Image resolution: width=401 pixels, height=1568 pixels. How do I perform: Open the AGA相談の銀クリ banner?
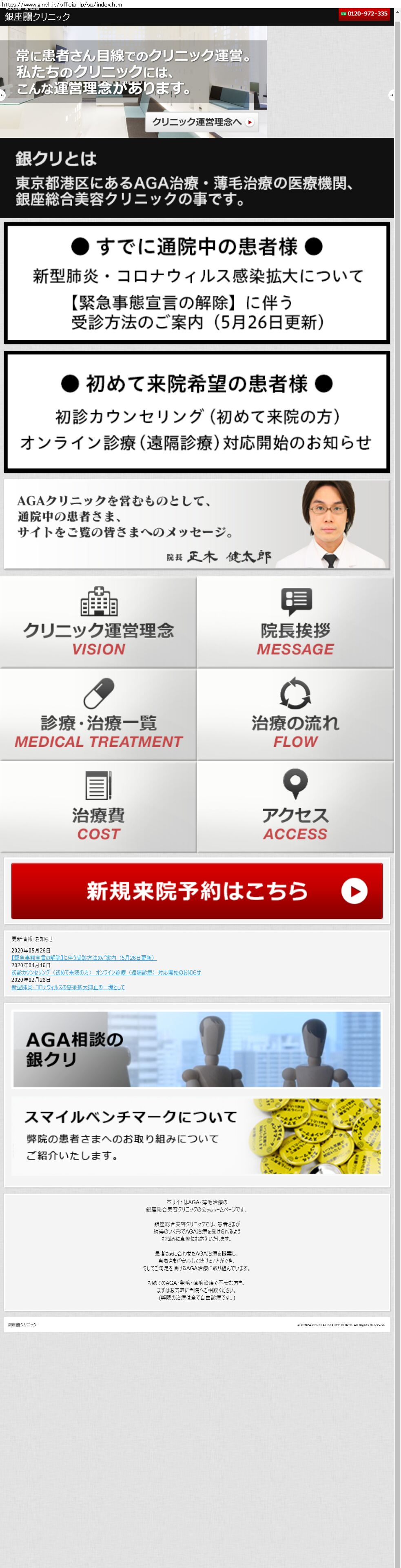pos(197,1049)
